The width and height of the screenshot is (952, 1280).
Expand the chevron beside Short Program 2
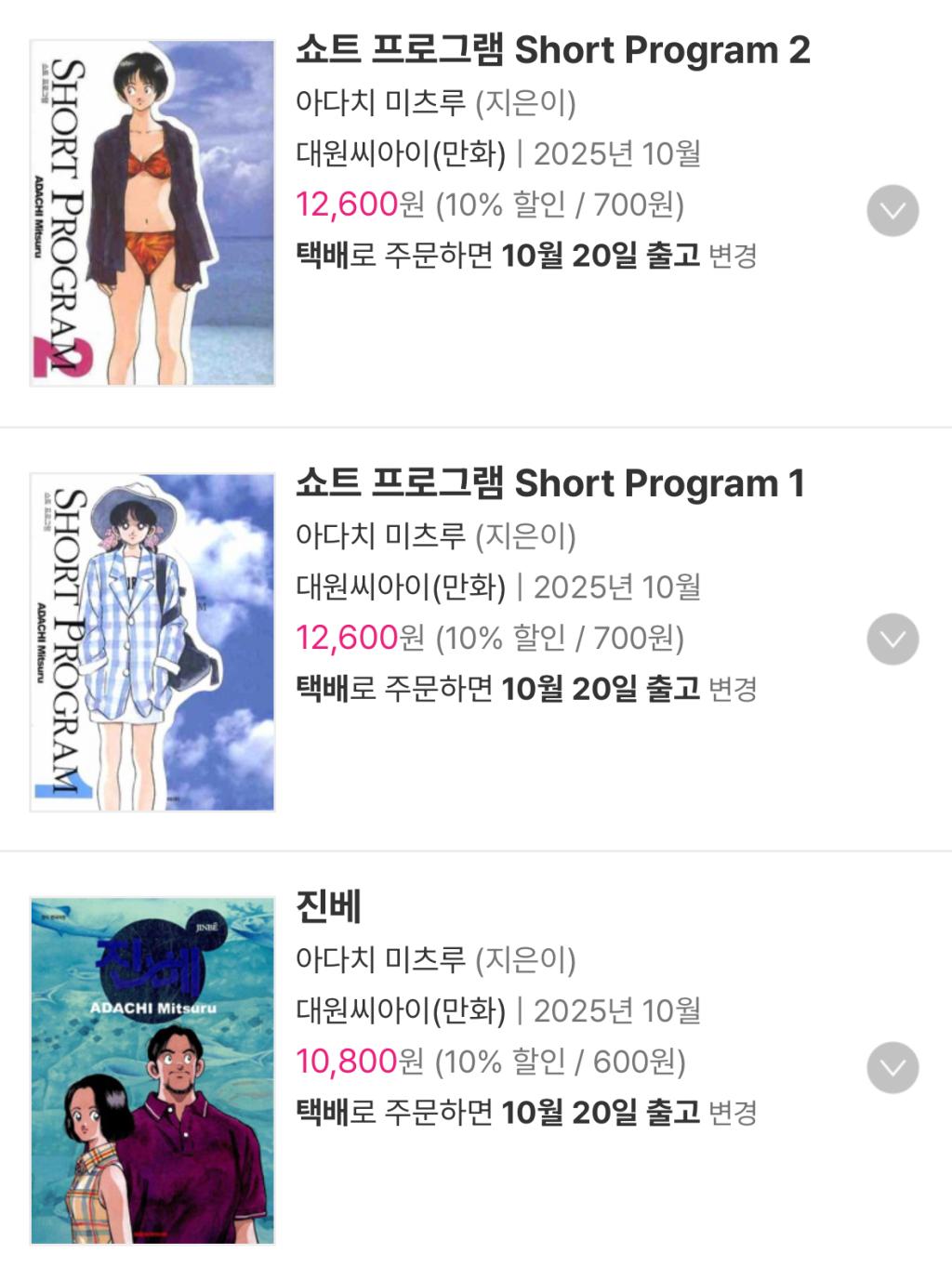892,211
